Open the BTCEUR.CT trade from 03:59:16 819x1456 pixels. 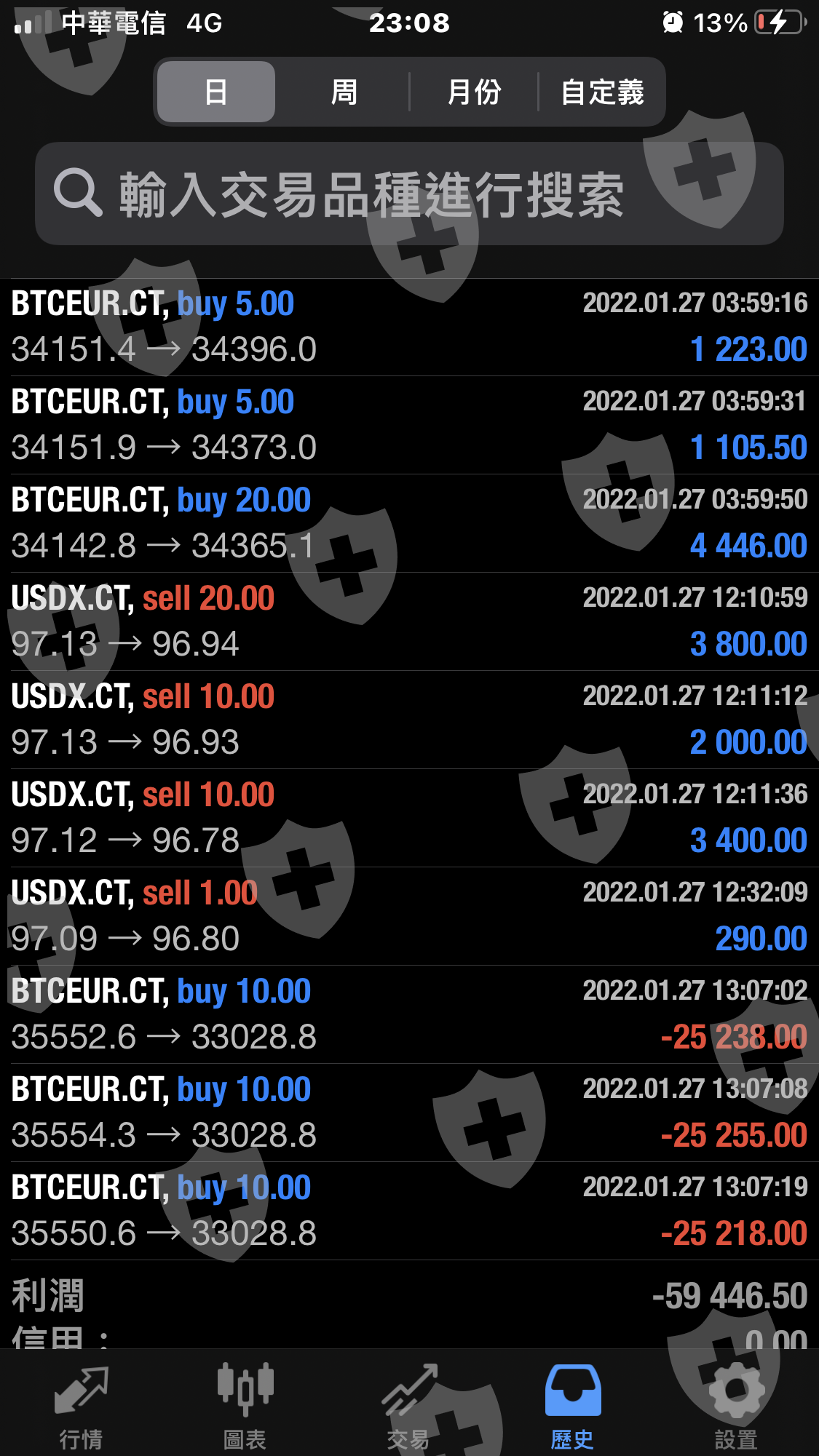coord(409,327)
